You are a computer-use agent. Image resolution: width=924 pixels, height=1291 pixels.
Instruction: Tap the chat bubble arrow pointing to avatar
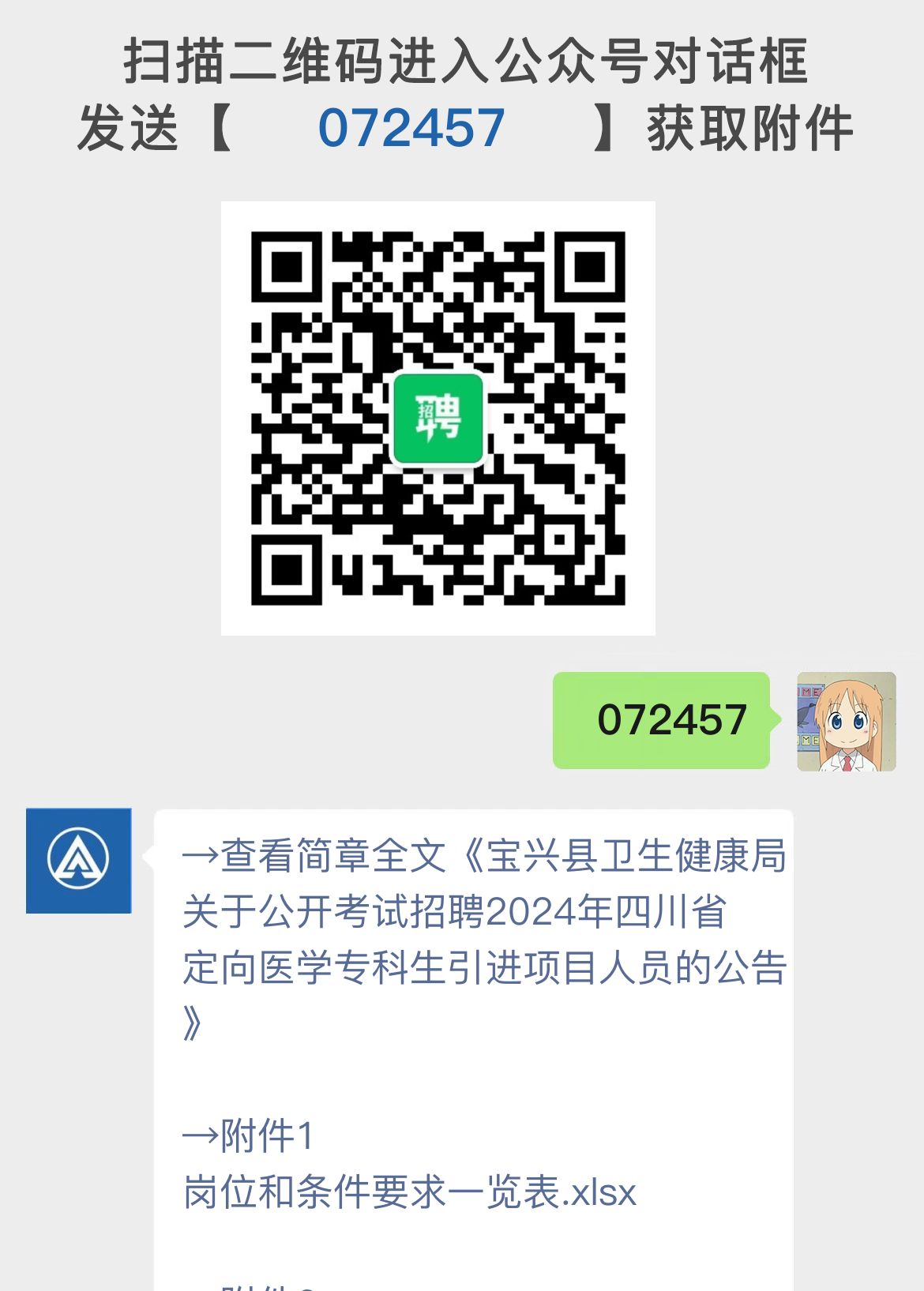click(776, 719)
